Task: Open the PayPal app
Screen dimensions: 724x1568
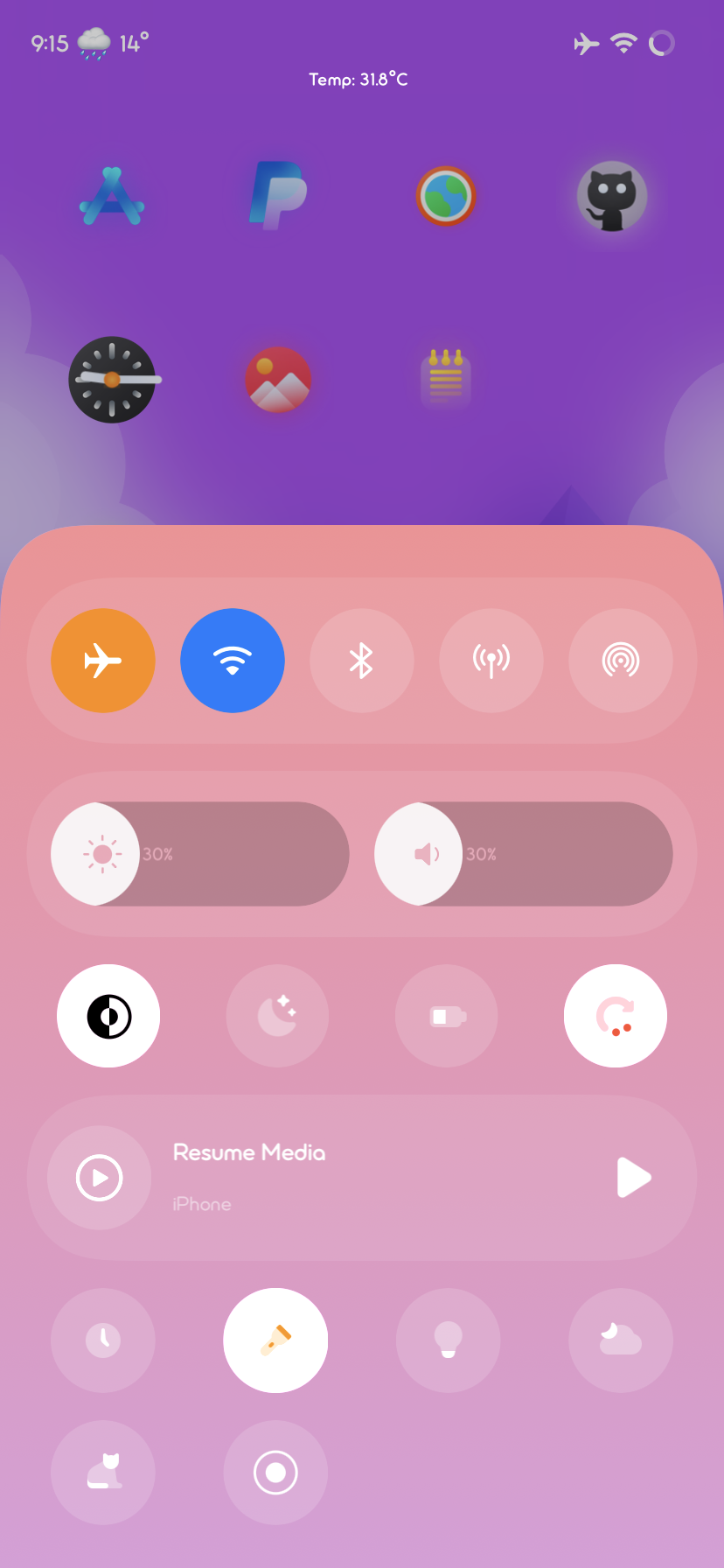Action: click(x=278, y=196)
